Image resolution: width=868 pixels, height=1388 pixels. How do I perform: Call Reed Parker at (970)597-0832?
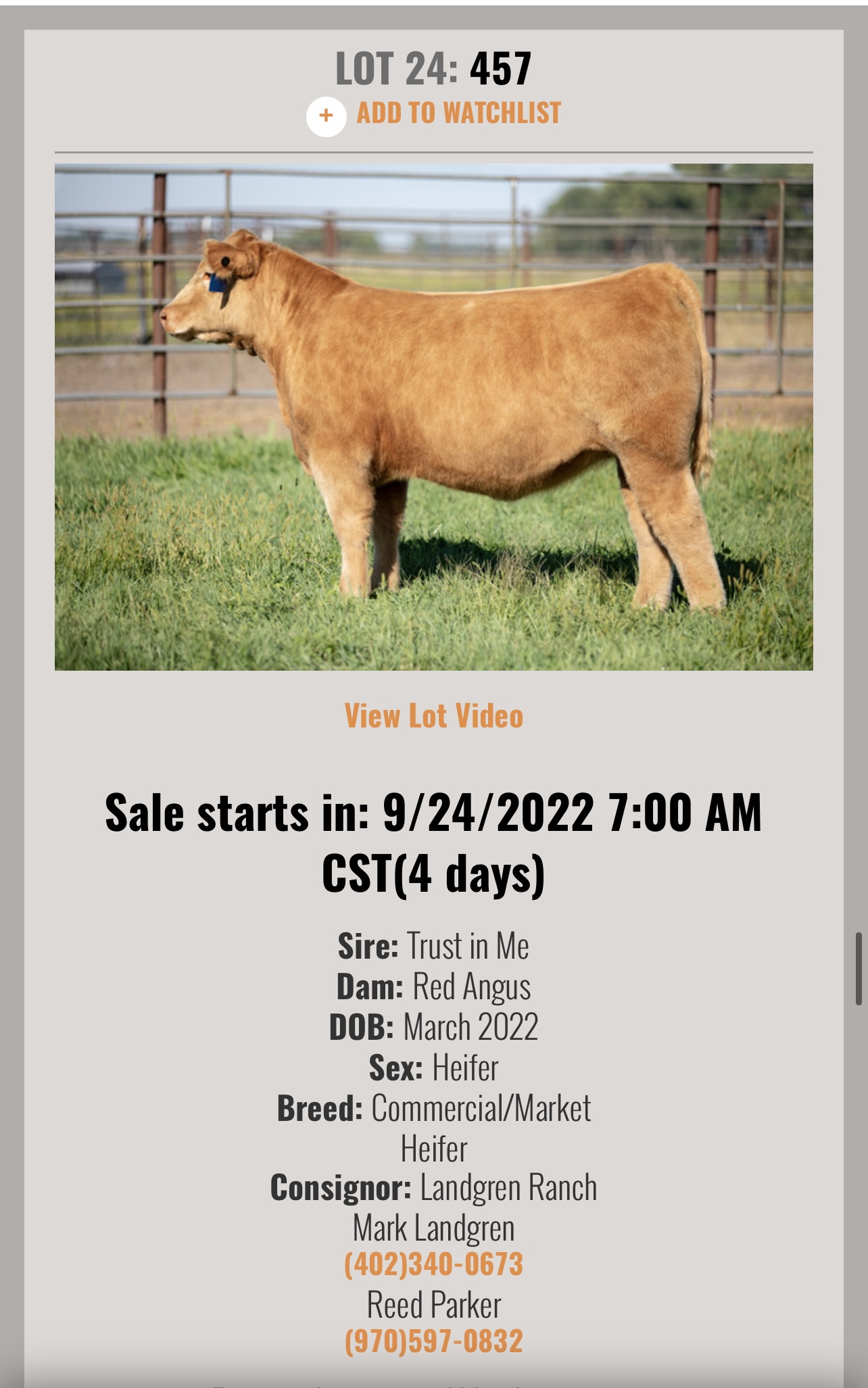[433, 1341]
